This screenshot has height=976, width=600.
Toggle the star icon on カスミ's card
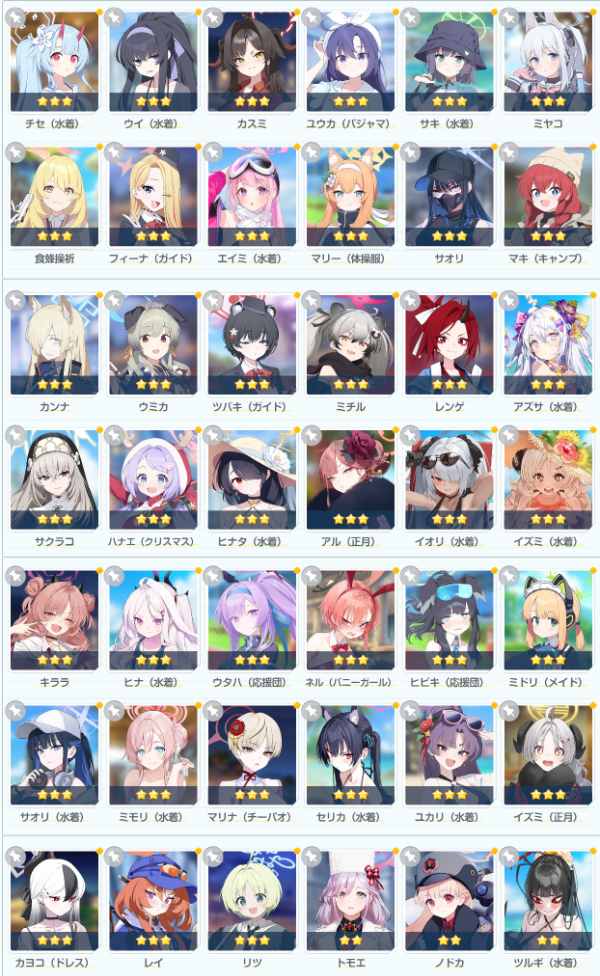coord(213,17)
